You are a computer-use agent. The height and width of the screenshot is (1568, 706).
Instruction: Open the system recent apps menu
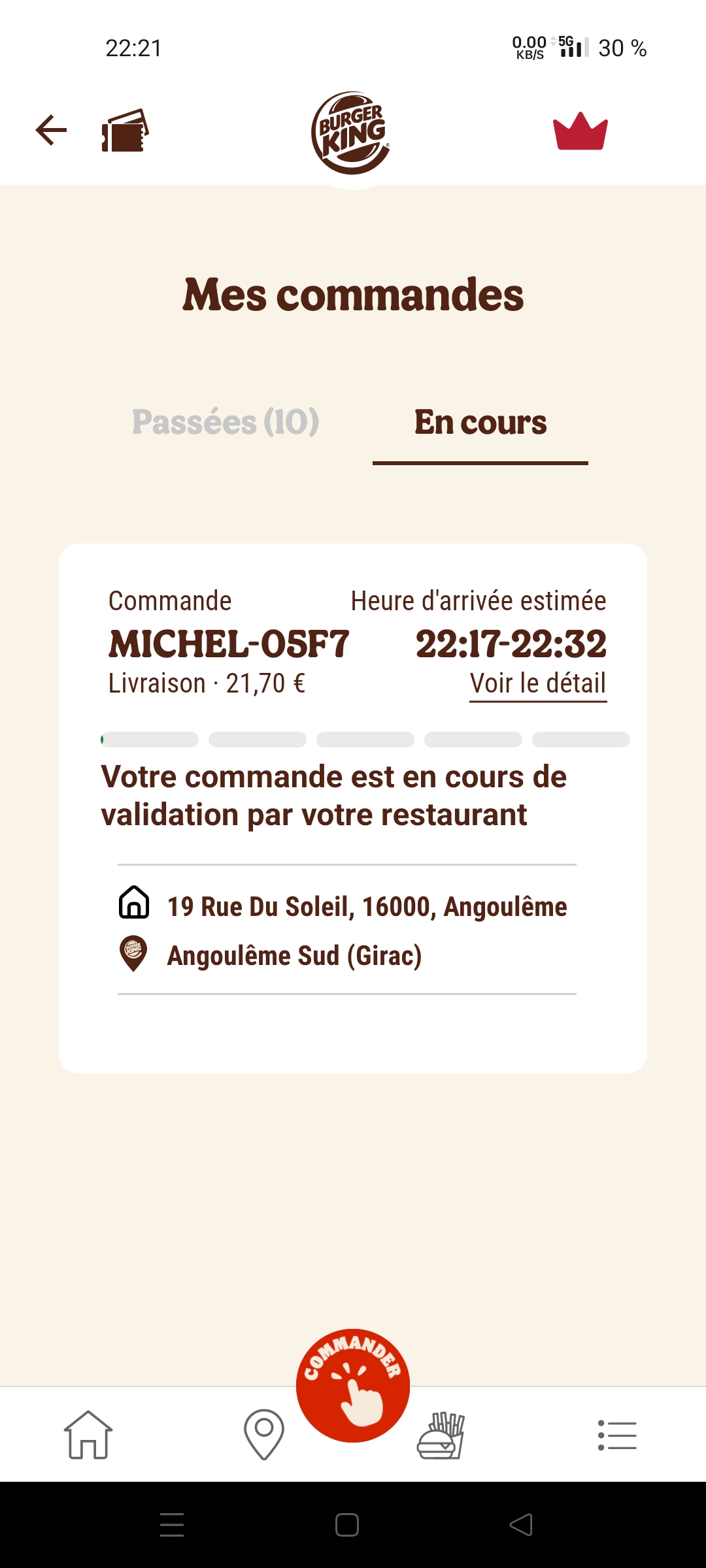pos(172,1525)
